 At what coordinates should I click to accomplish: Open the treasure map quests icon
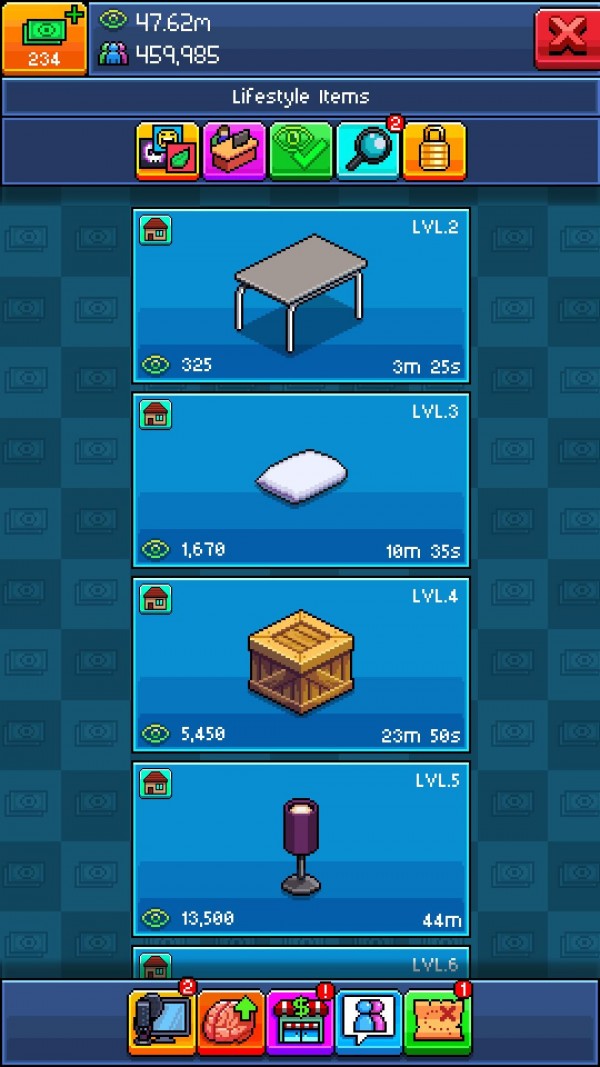click(438, 1022)
